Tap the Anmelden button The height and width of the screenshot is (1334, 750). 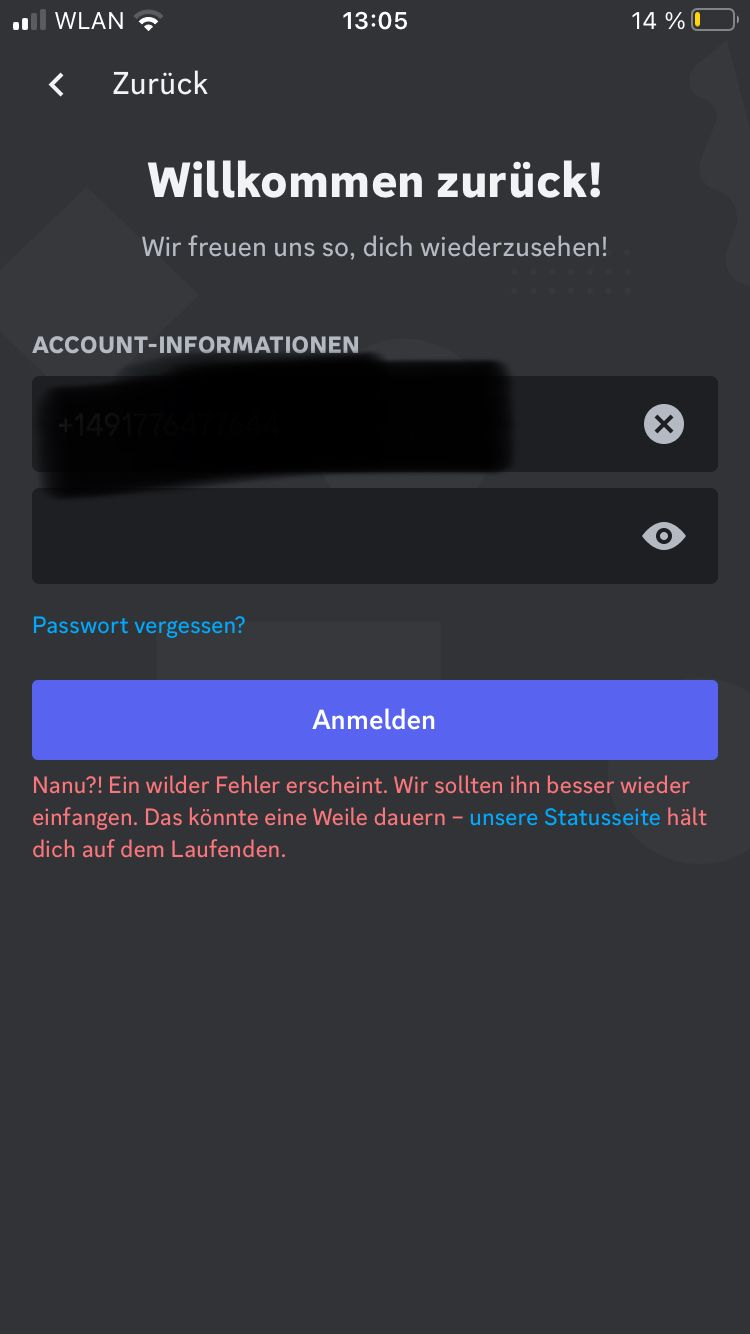tap(375, 720)
